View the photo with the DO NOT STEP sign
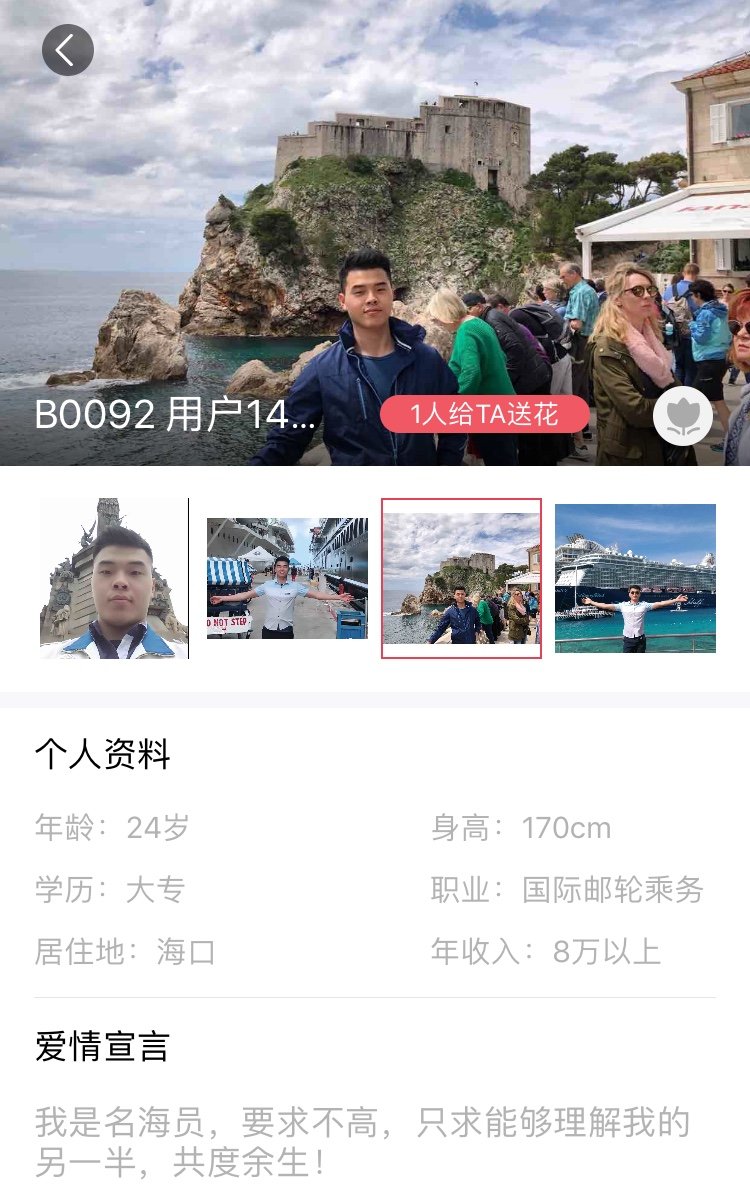The height and width of the screenshot is (1201, 750). pyautogui.click(x=287, y=578)
